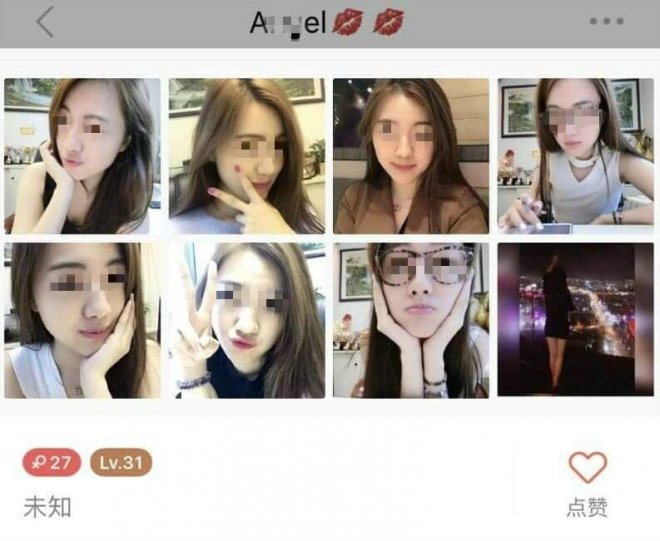
Task: Like this profile with the heart icon
Action: (587, 467)
